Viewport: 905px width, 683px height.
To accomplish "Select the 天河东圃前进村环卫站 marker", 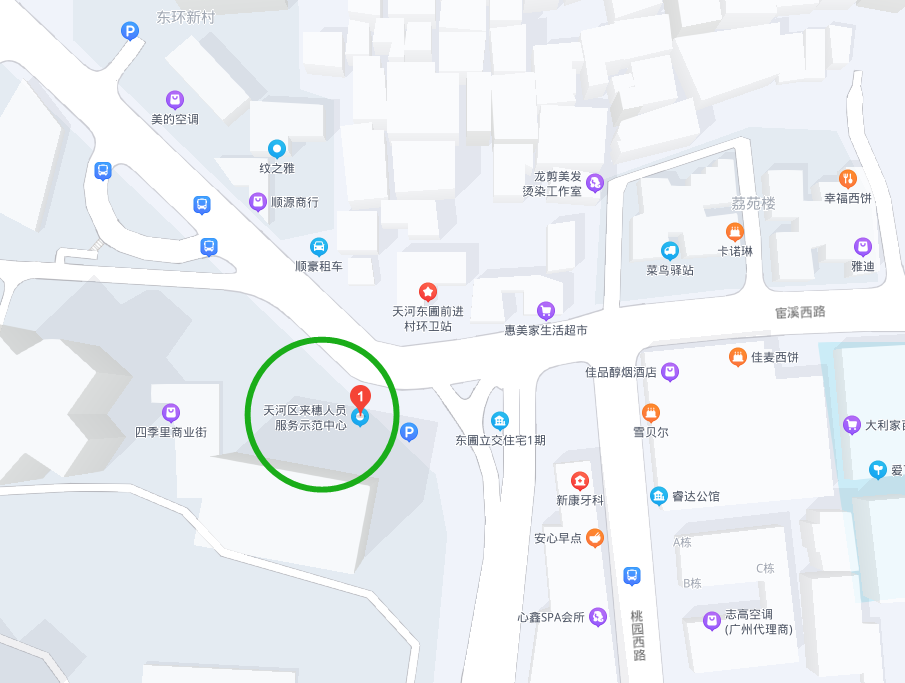I will [x=428, y=291].
